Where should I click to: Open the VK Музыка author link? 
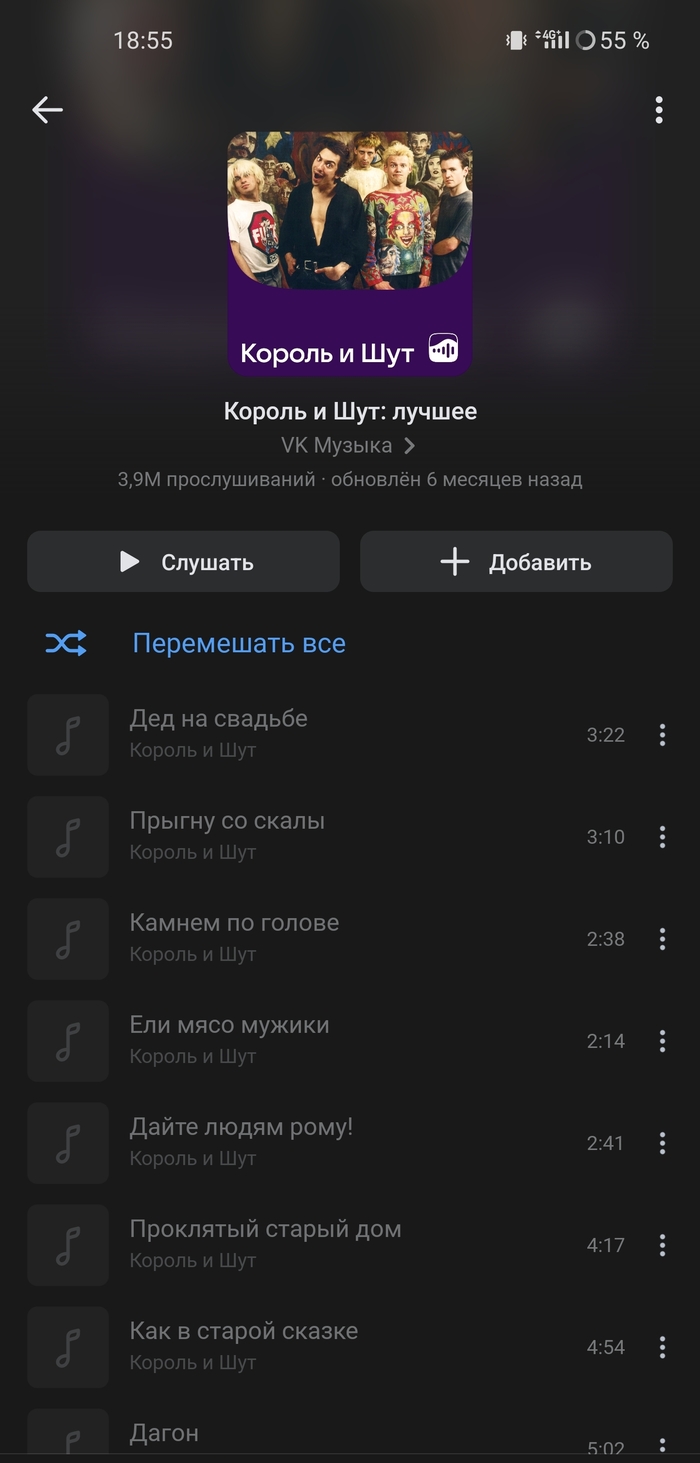click(348, 446)
